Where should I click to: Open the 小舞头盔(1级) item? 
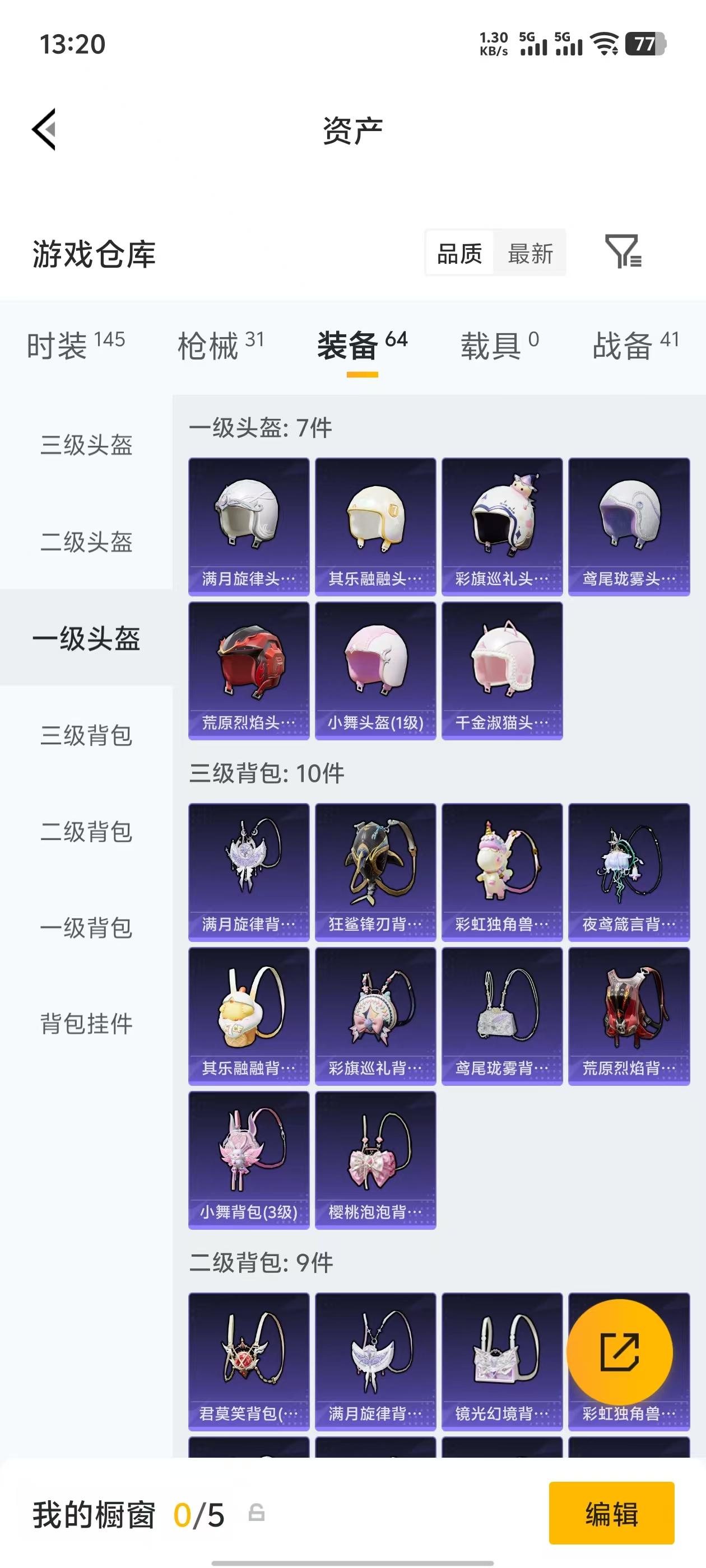pos(375,671)
